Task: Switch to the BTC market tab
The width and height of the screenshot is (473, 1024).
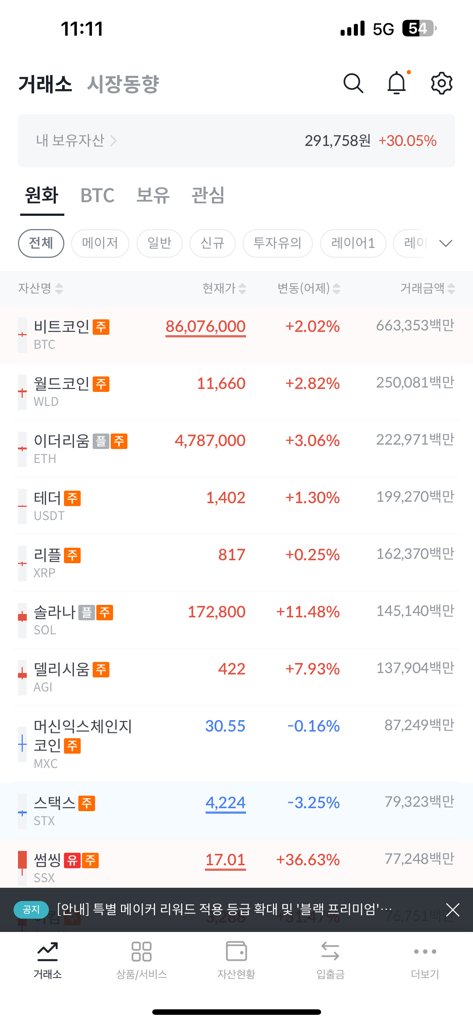Action: 97,195
